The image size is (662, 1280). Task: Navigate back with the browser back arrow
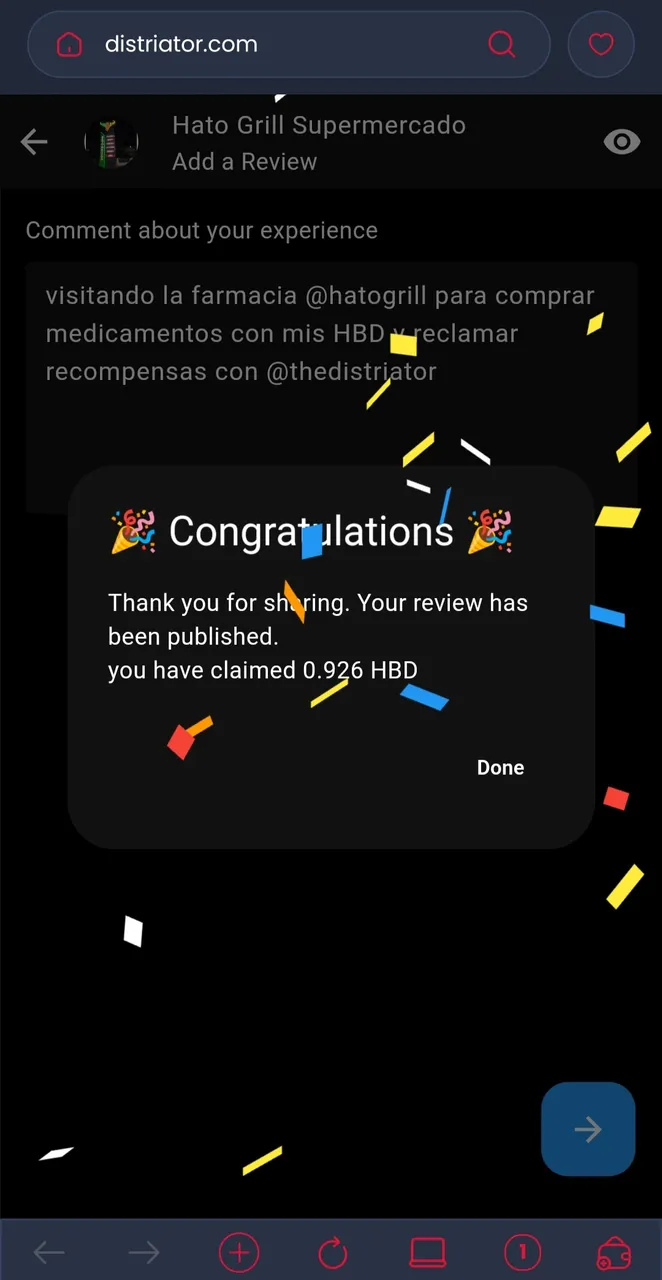(x=49, y=1251)
